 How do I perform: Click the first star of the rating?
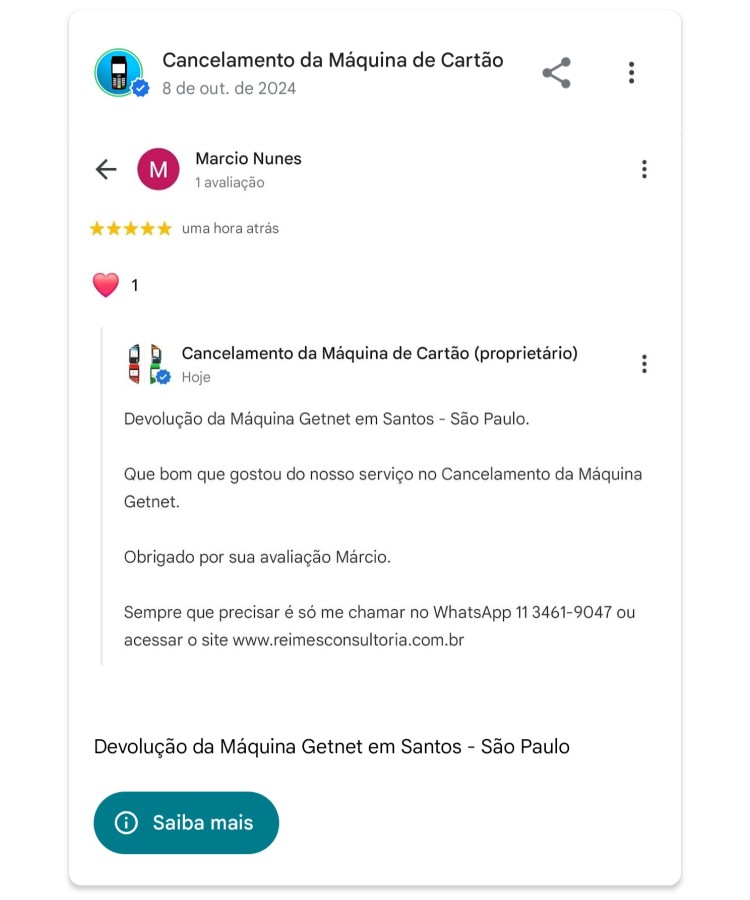[96, 228]
